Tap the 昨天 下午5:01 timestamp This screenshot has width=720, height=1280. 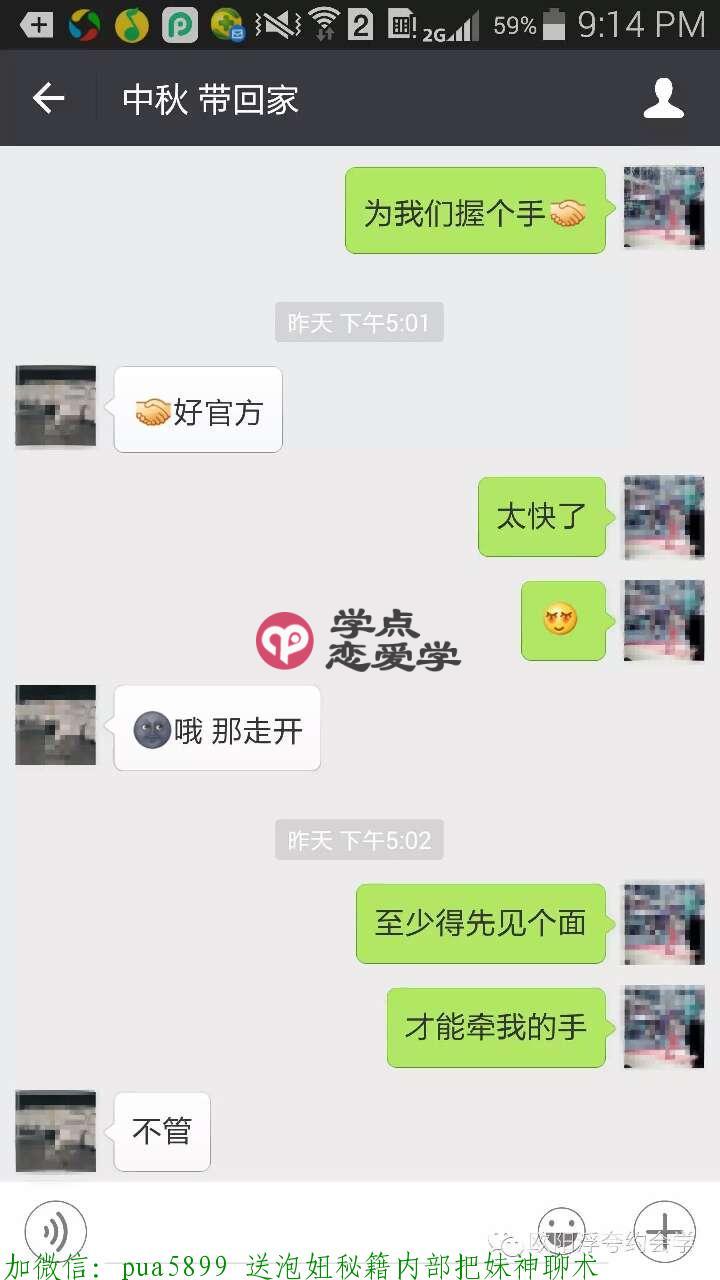click(x=358, y=322)
